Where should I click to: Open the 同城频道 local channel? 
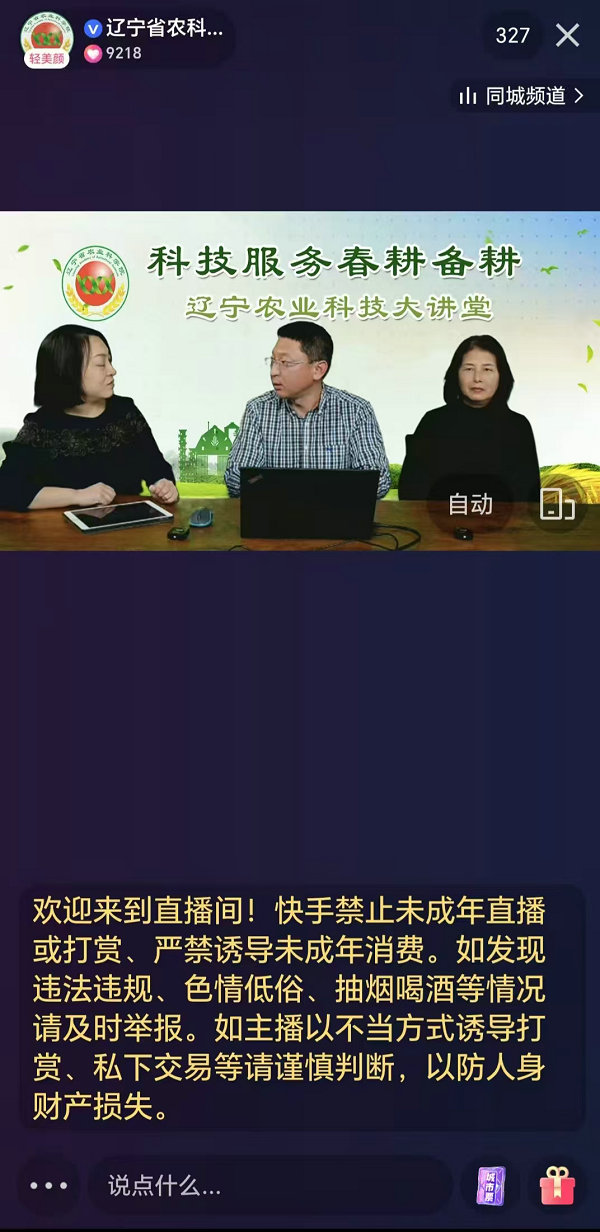click(x=524, y=96)
